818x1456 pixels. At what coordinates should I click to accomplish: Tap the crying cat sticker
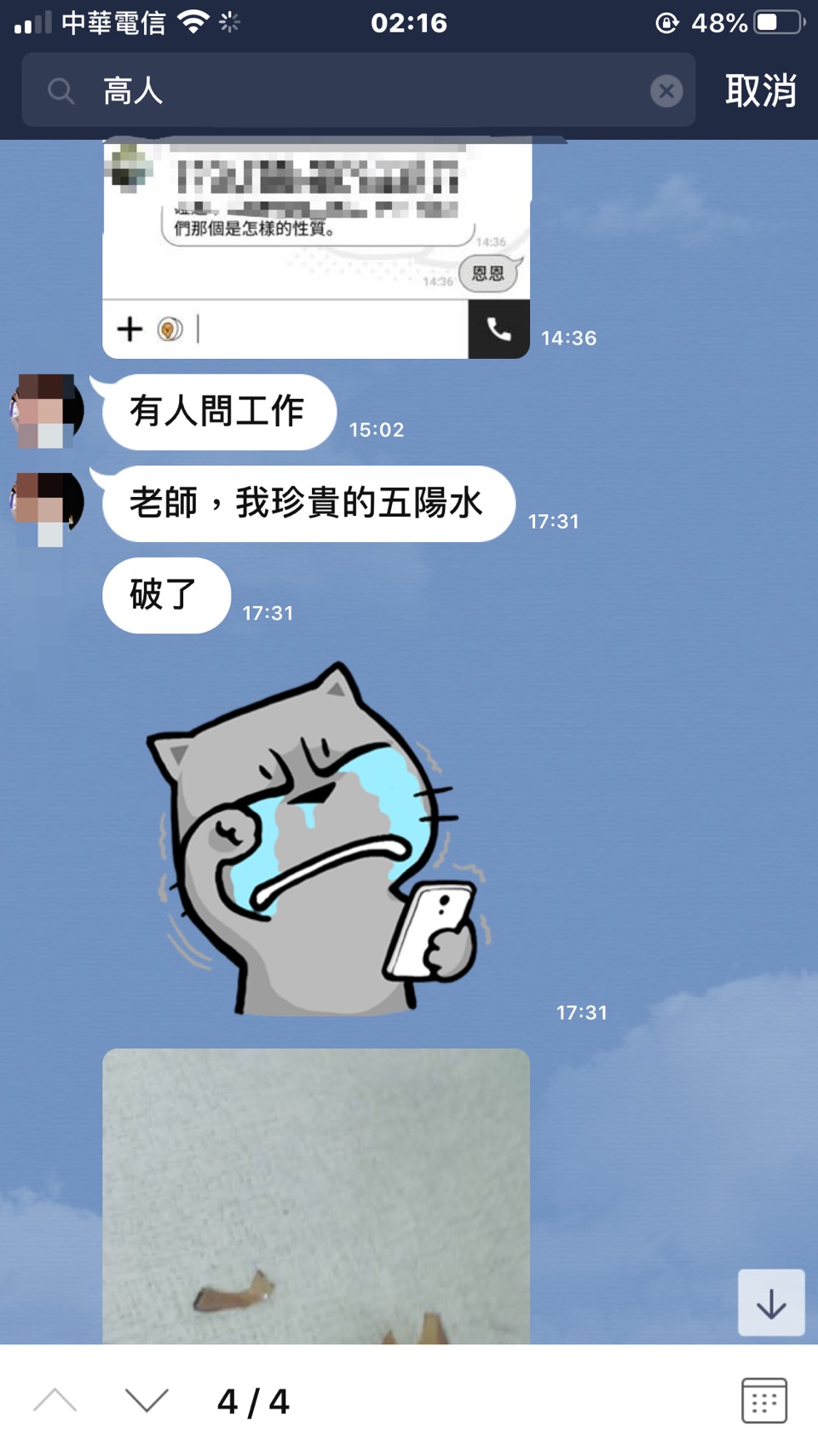coord(315,840)
